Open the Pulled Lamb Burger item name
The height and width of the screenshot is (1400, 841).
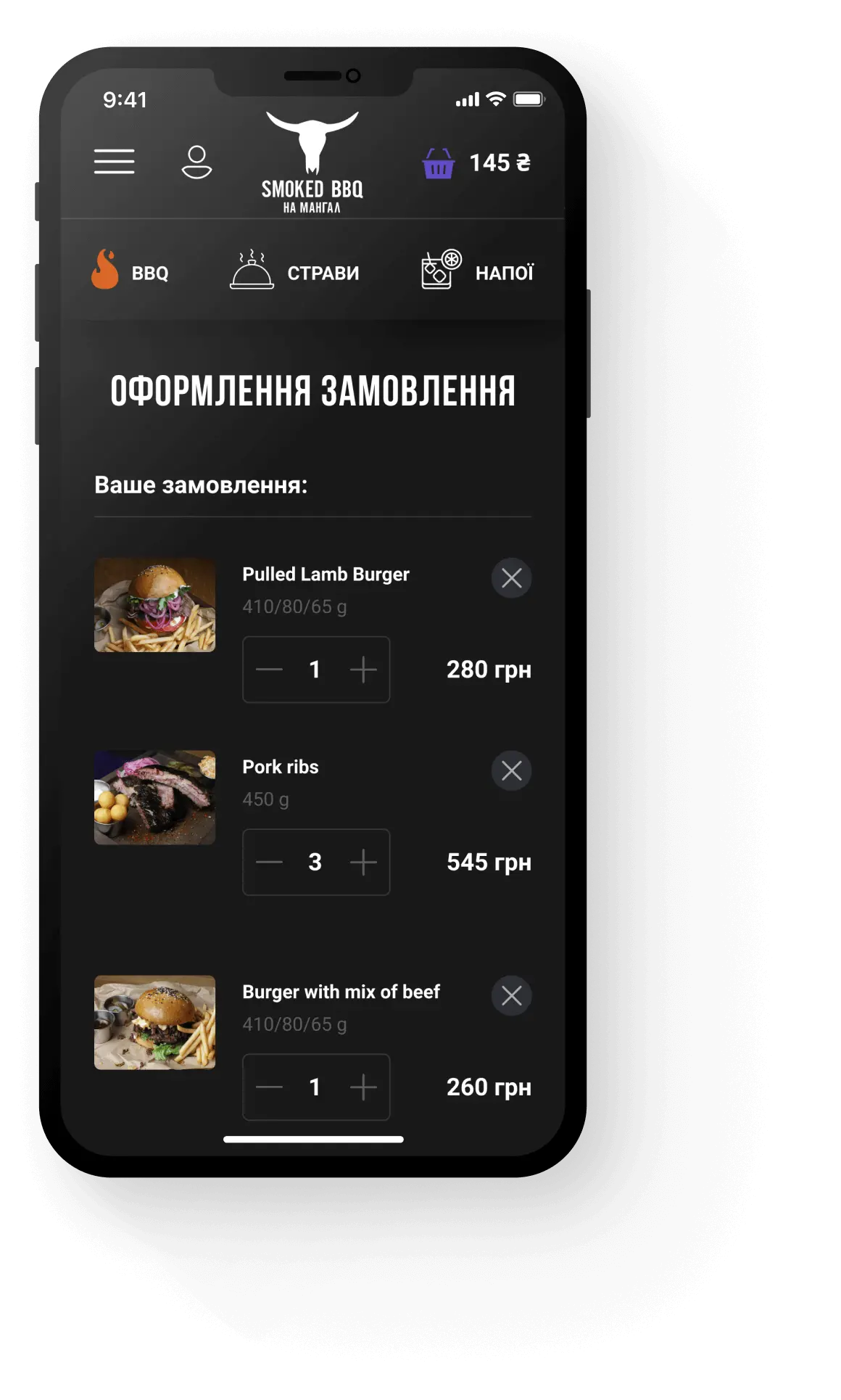pos(326,574)
